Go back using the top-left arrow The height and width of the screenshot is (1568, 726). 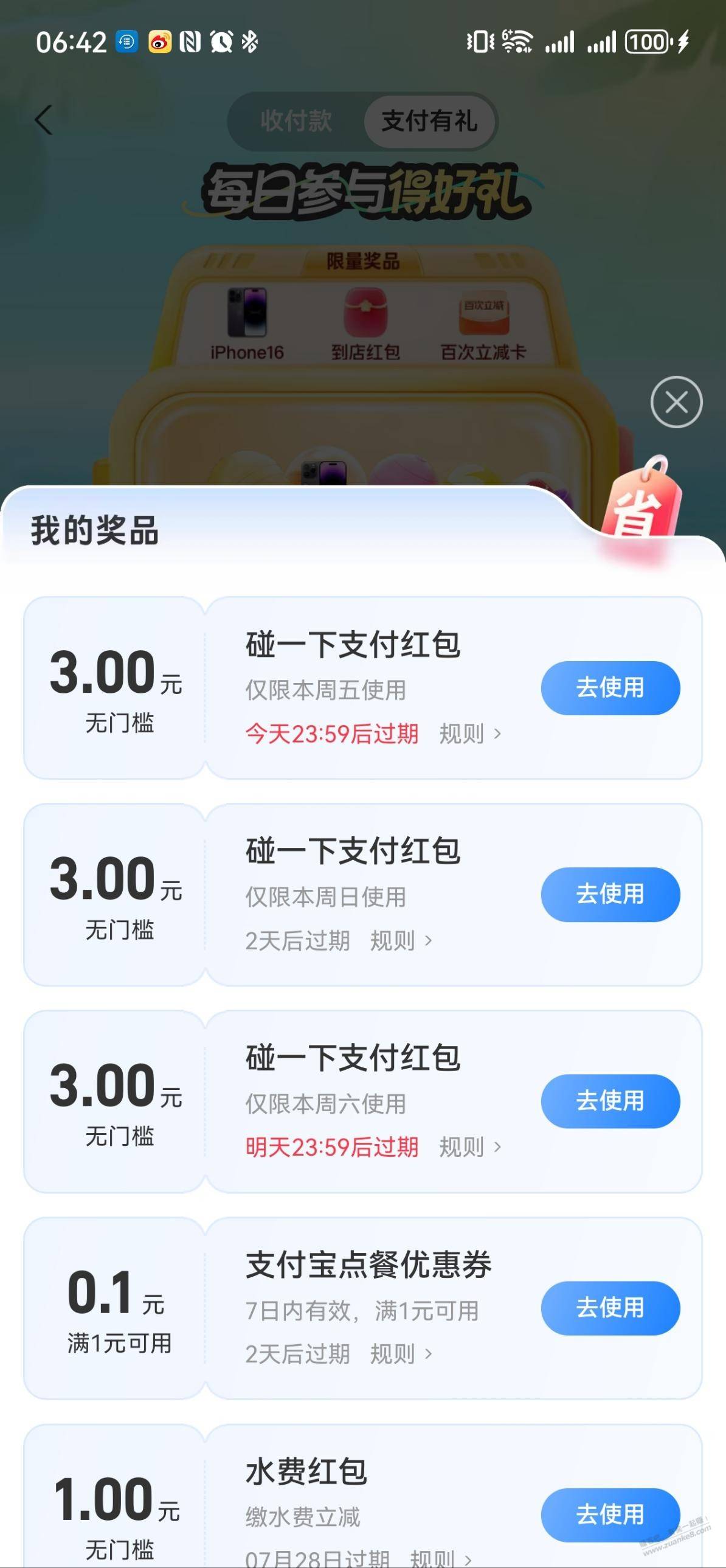click(x=44, y=120)
